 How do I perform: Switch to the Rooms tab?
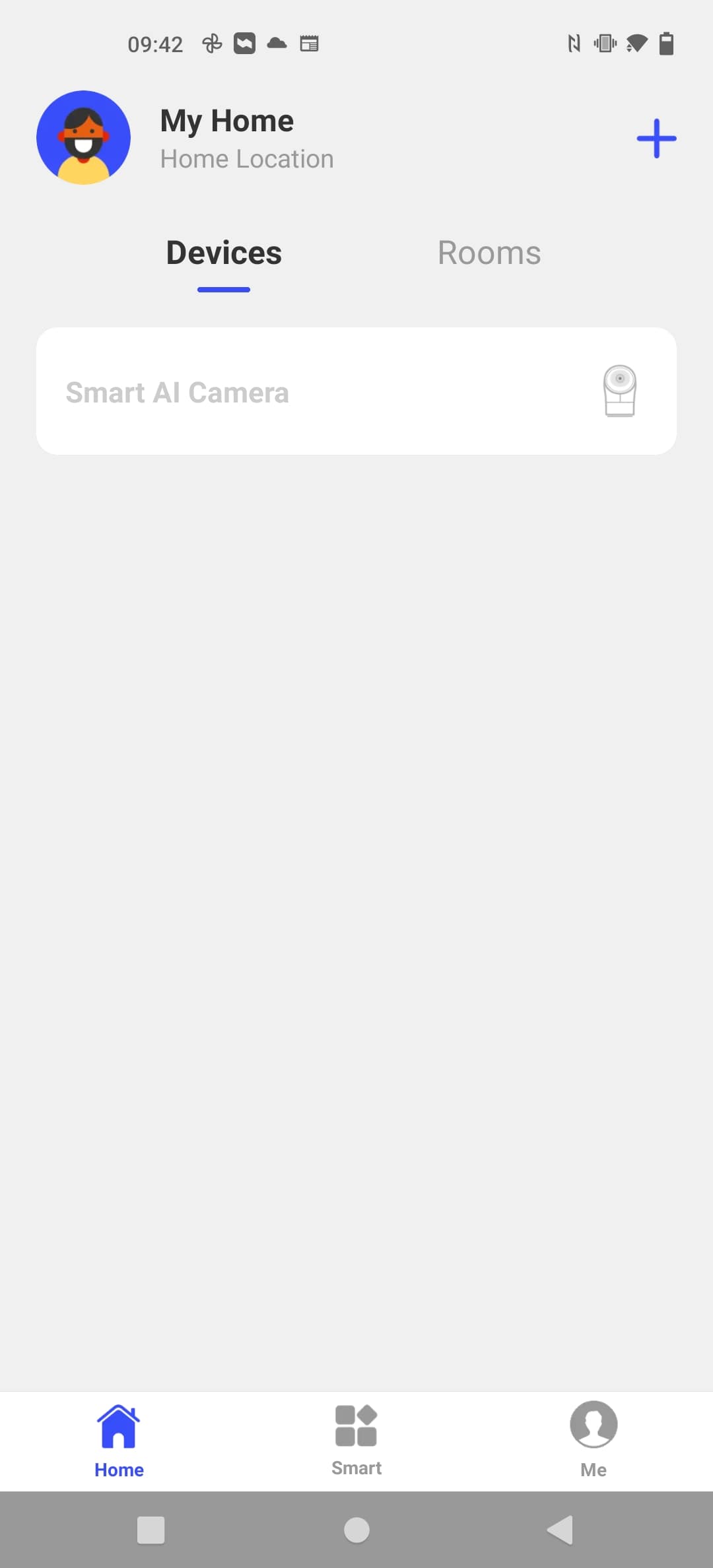489,253
